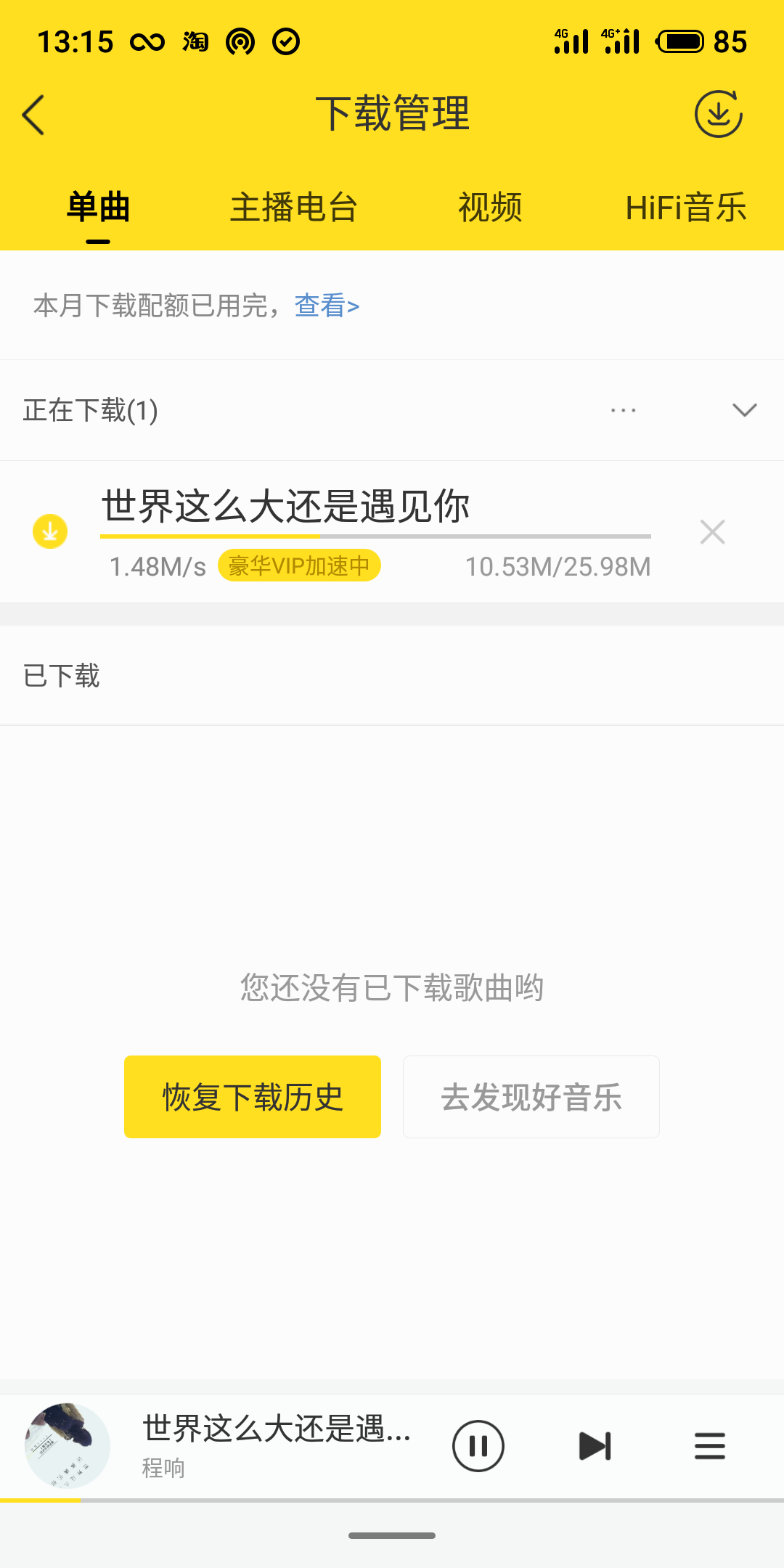Open the play queue list

pyautogui.click(x=709, y=1446)
